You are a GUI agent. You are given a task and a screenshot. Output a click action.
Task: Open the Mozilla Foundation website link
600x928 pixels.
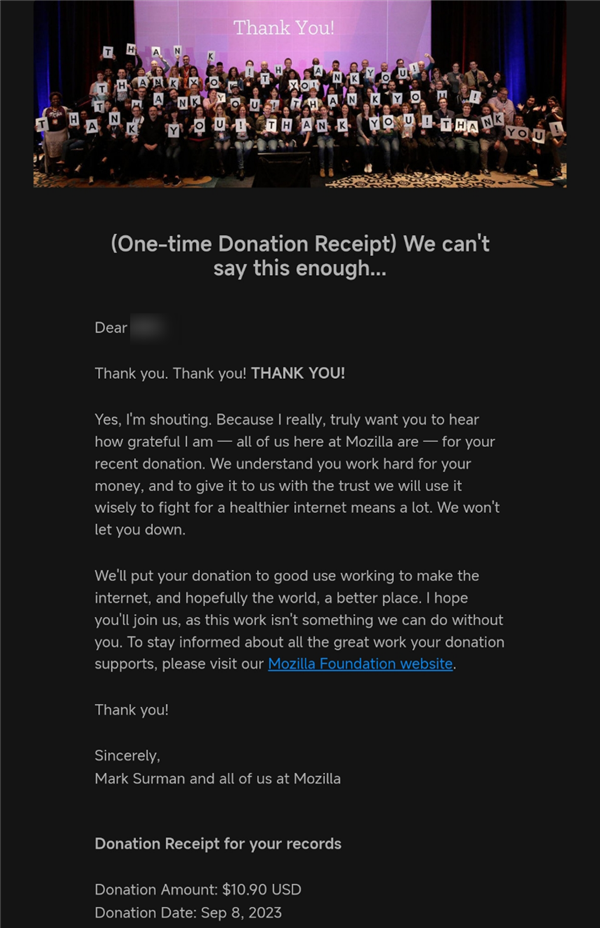pyautogui.click(x=360, y=664)
